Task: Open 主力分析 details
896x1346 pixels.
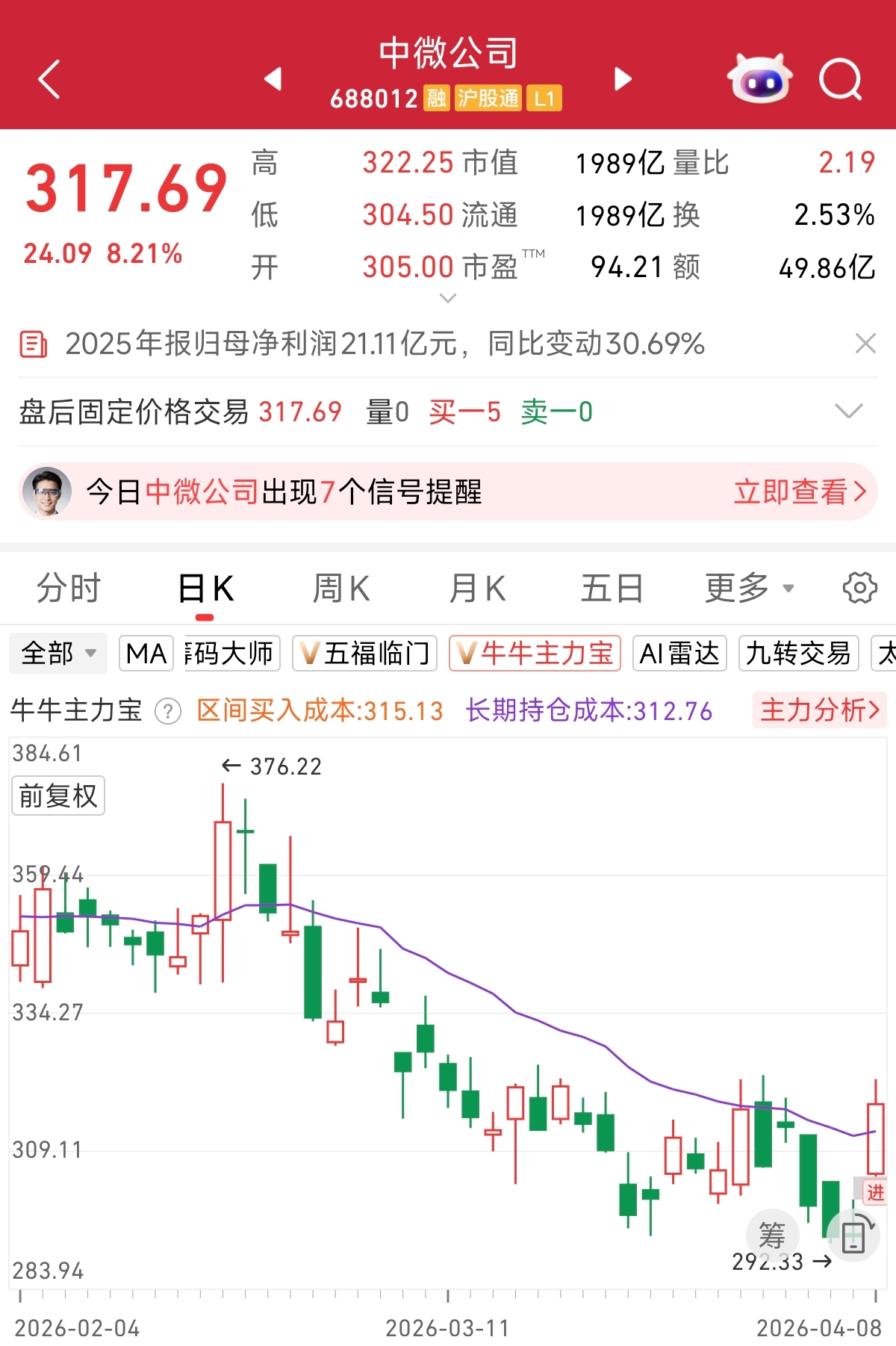Action: click(x=819, y=710)
